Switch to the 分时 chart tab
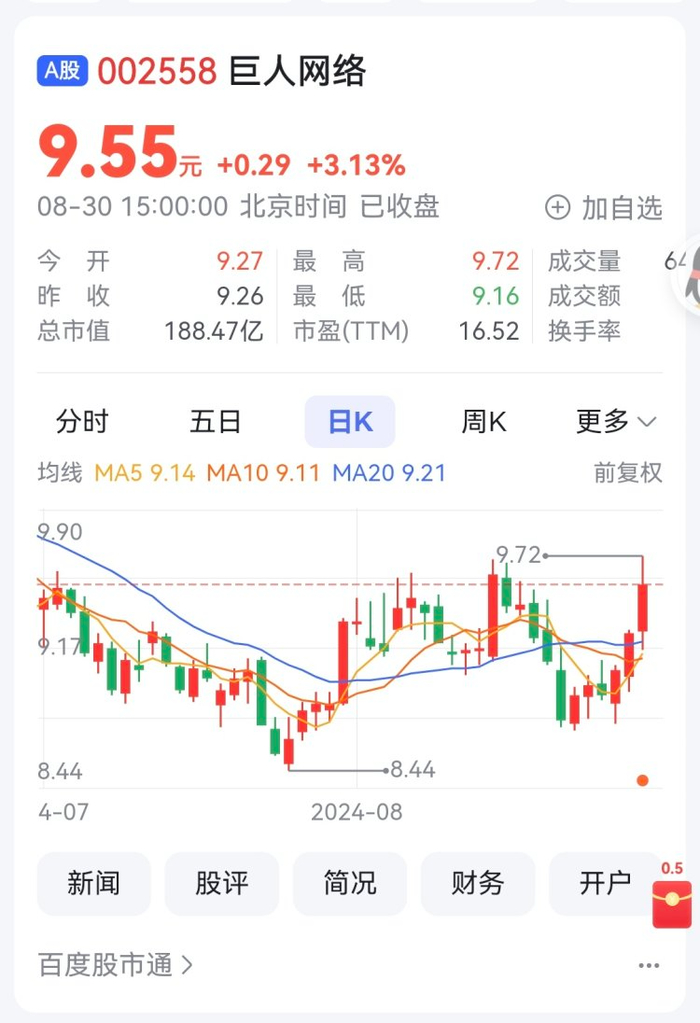 pos(82,422)
